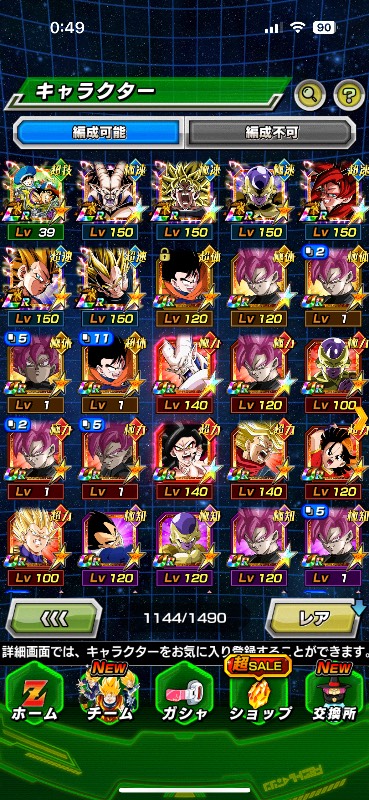Go to ホーム
Image resolution: width=369 pixels, height=800 pixels.
pyautogui.click(x=34, y=693)
